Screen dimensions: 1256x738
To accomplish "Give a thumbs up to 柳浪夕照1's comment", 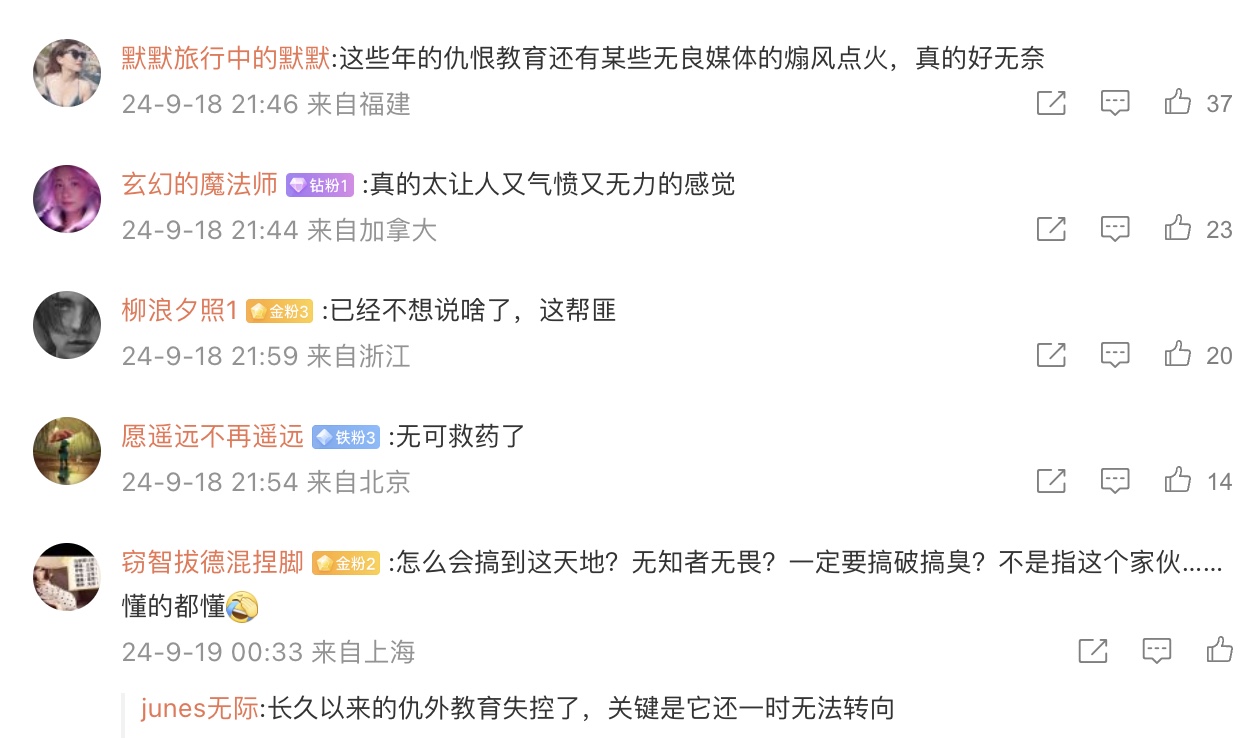I will (x=1178, y=354).
